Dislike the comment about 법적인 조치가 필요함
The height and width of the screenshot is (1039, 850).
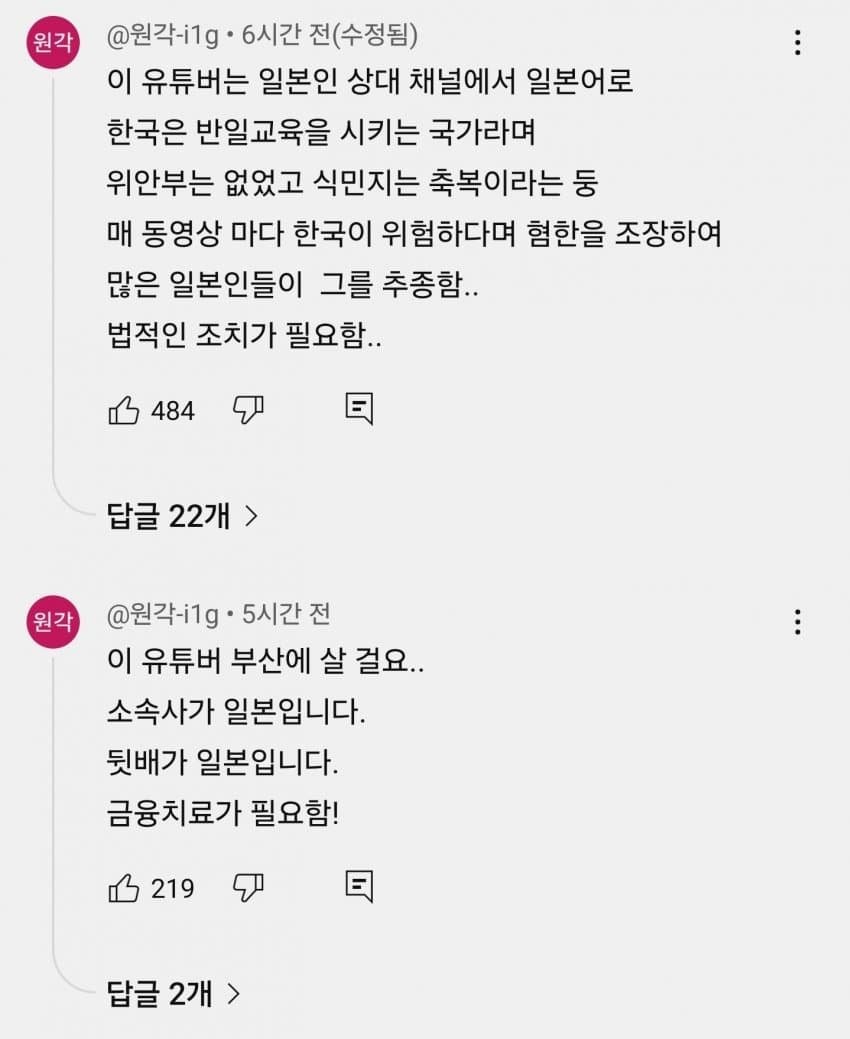(248, 409)
